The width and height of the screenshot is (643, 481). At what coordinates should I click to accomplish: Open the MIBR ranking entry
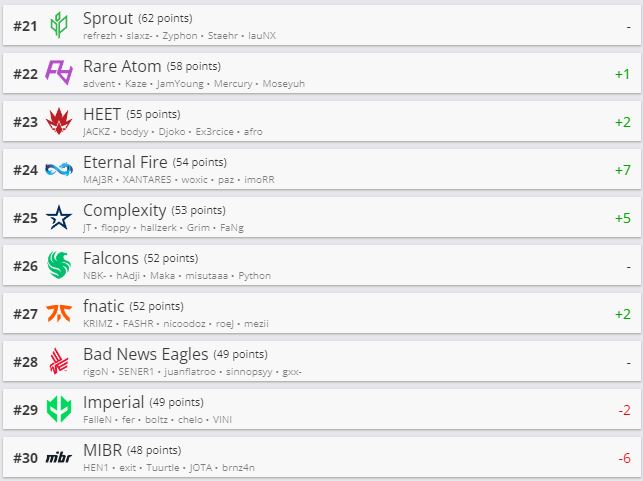point(320,457)
